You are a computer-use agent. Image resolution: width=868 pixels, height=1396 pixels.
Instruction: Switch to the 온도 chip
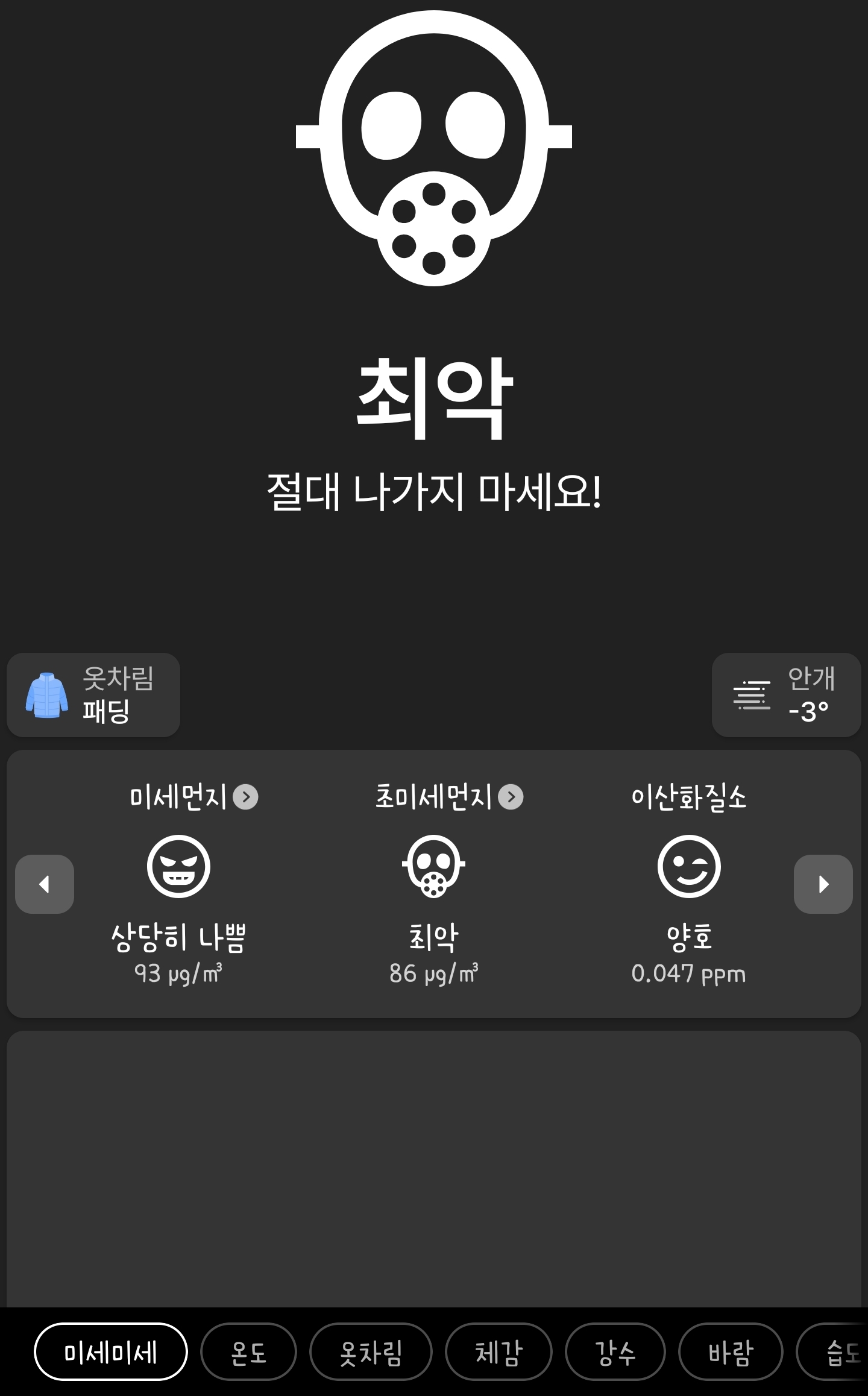point(248,1352)
